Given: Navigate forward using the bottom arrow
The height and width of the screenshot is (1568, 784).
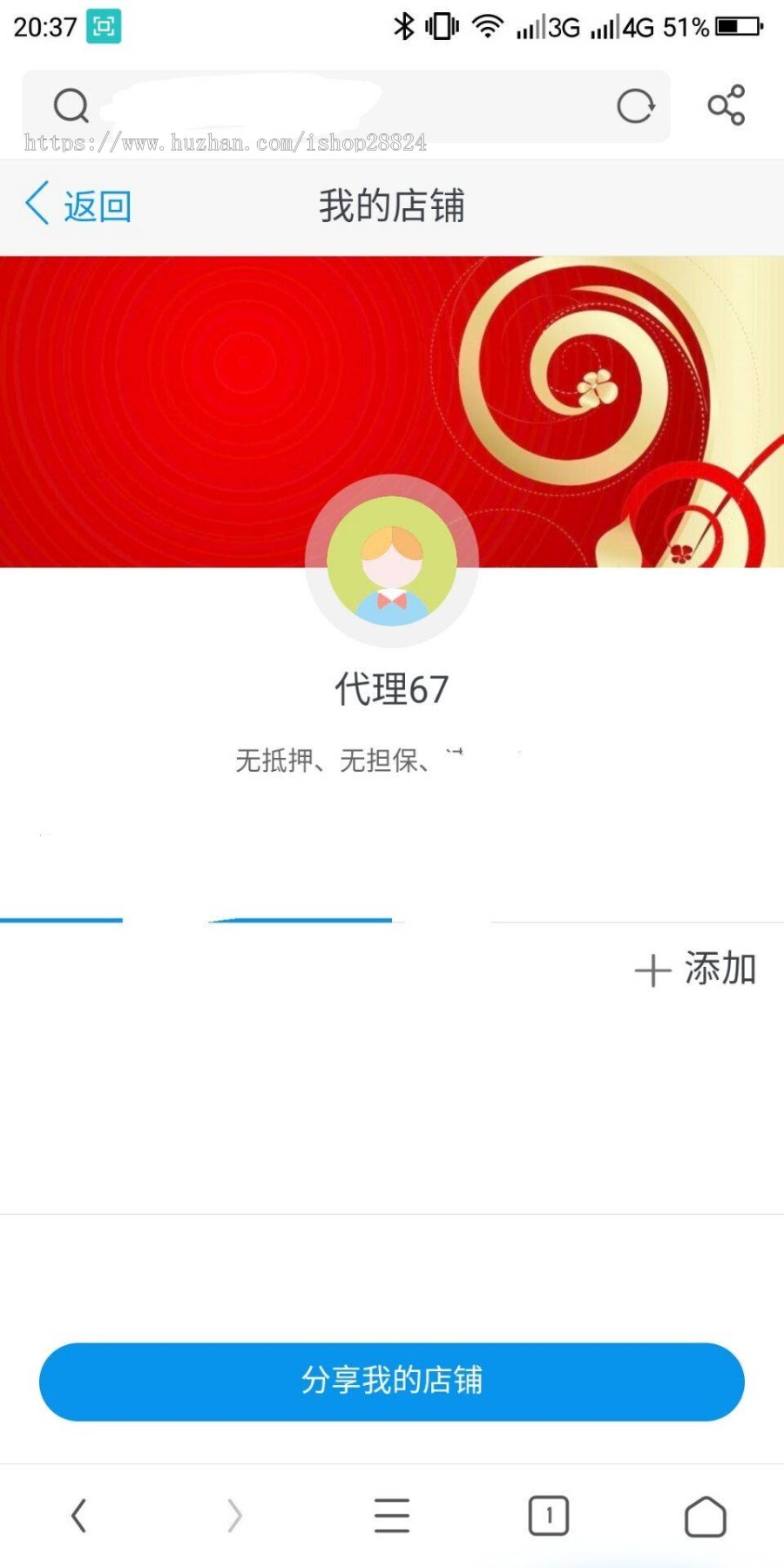Looking at the screenshot, I should tap(234, 1516).
